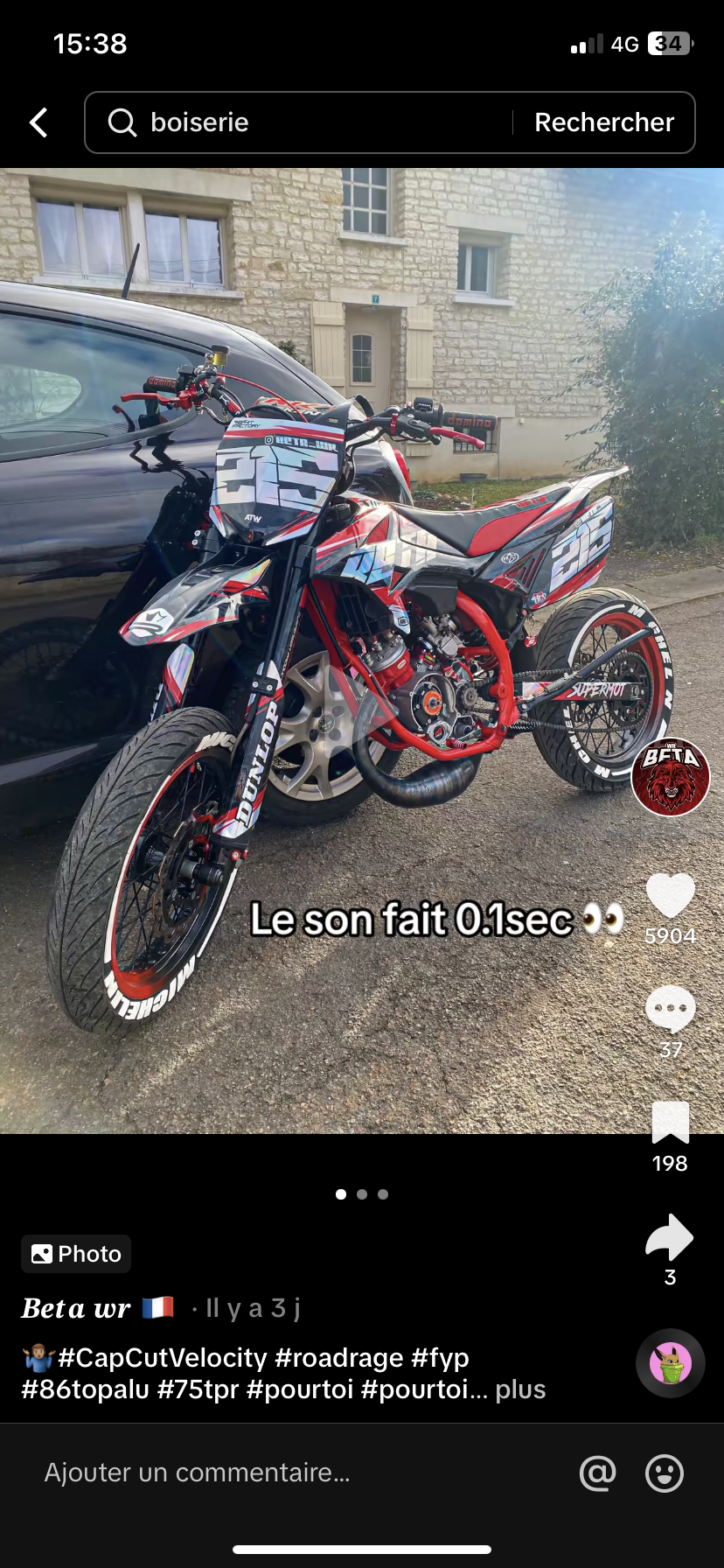Screen dimensions: 724x1568
Task: Go back with the arrow icon
Action: pos(38,122)
